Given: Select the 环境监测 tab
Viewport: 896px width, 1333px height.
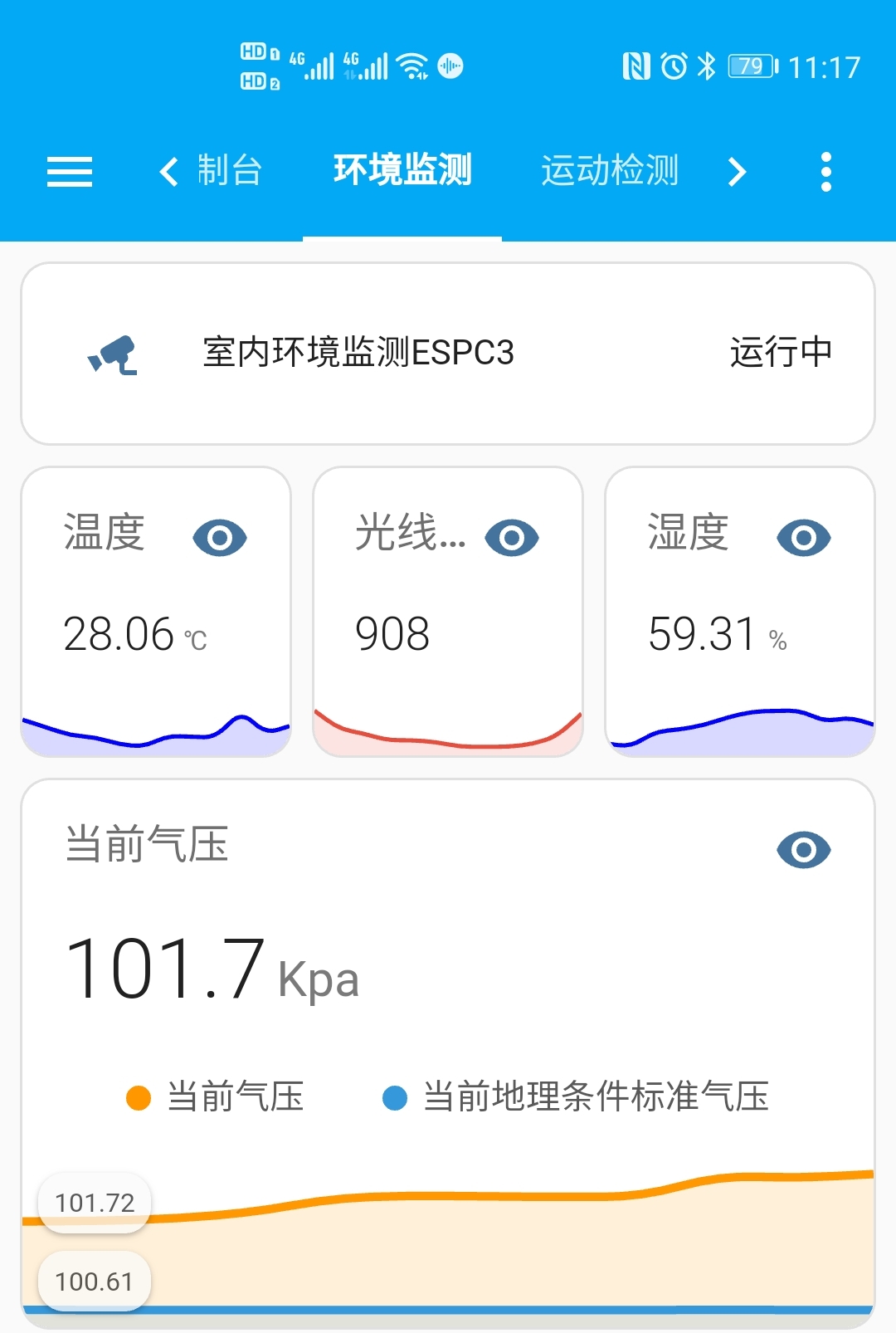Looking at the screenshot, I should [x=402, y=171].
